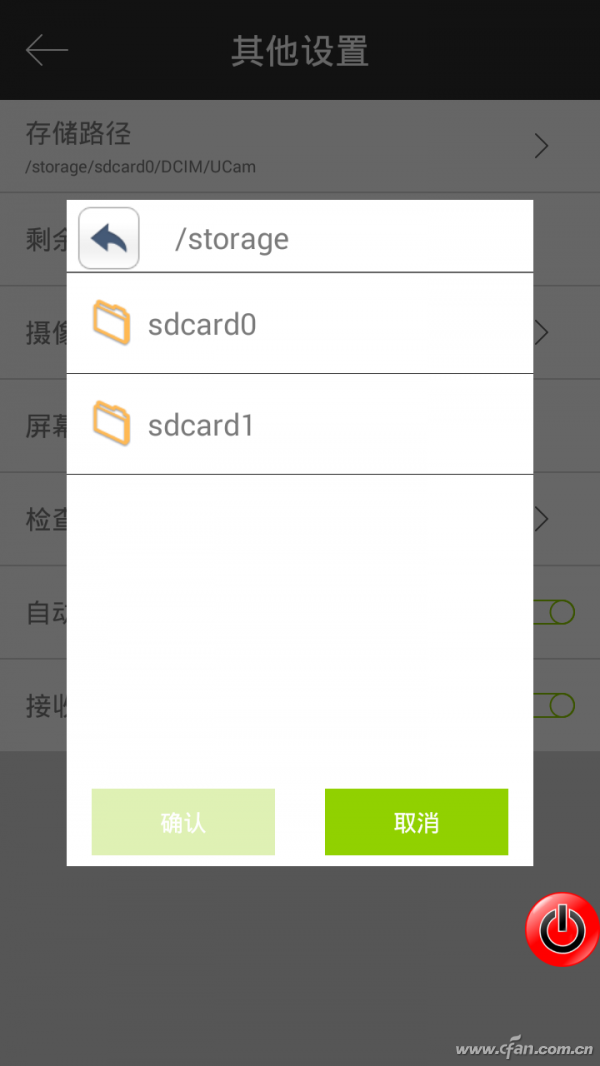The width and height of the screenshot is (600, 1066).
Task: Confirm the path with the 确认 button
Action: pyautogui.click(x=183, y=822)
